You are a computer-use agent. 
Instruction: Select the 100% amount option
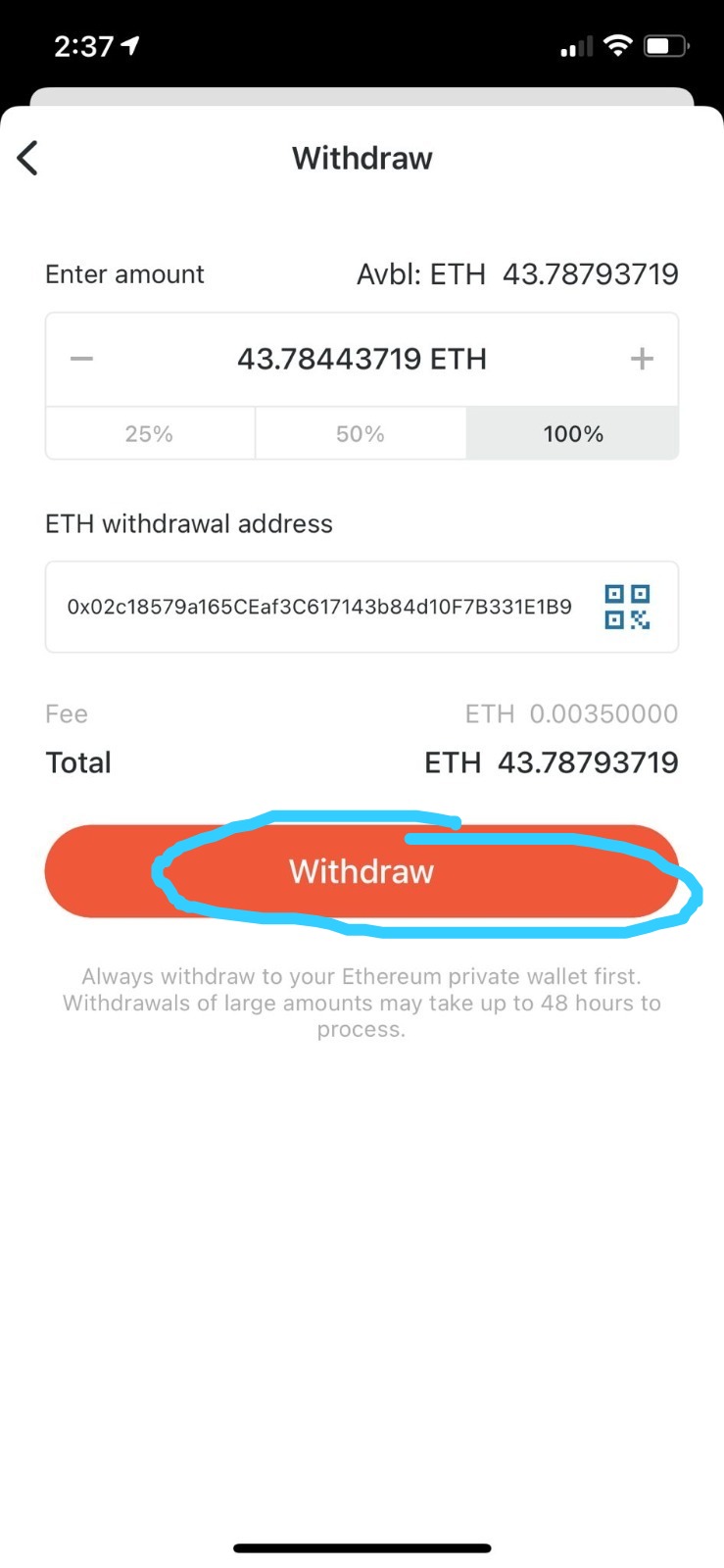(572, 433)
